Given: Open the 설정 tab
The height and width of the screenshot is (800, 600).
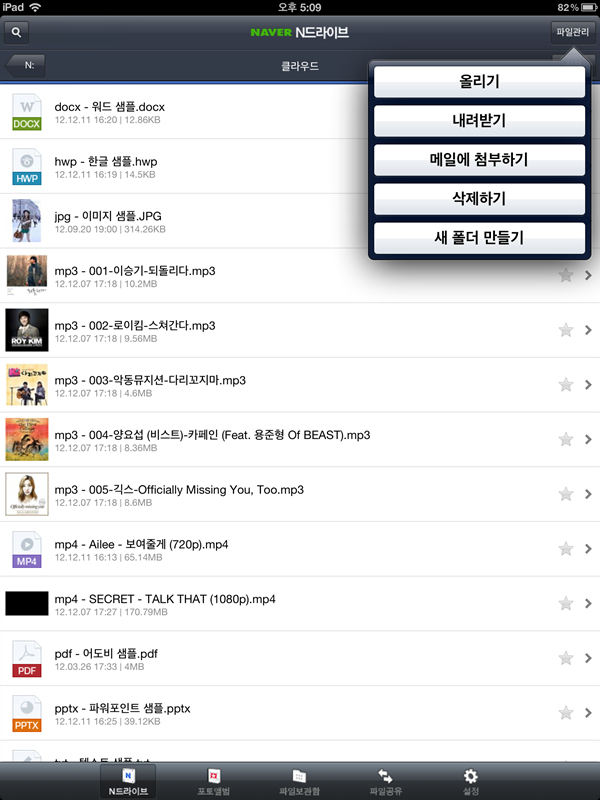Looking at the screenshot, I should [x=471, y=781].
